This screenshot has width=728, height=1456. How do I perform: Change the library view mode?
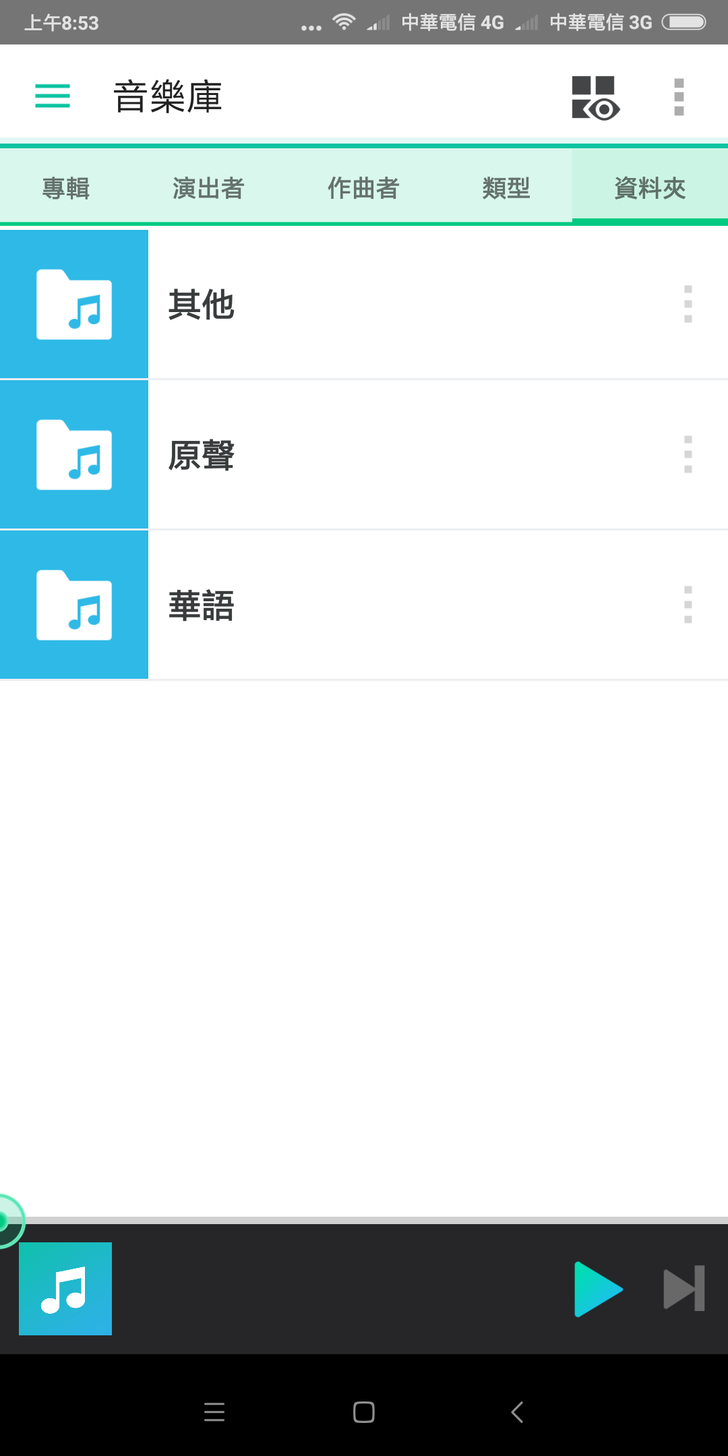[595, 97]
